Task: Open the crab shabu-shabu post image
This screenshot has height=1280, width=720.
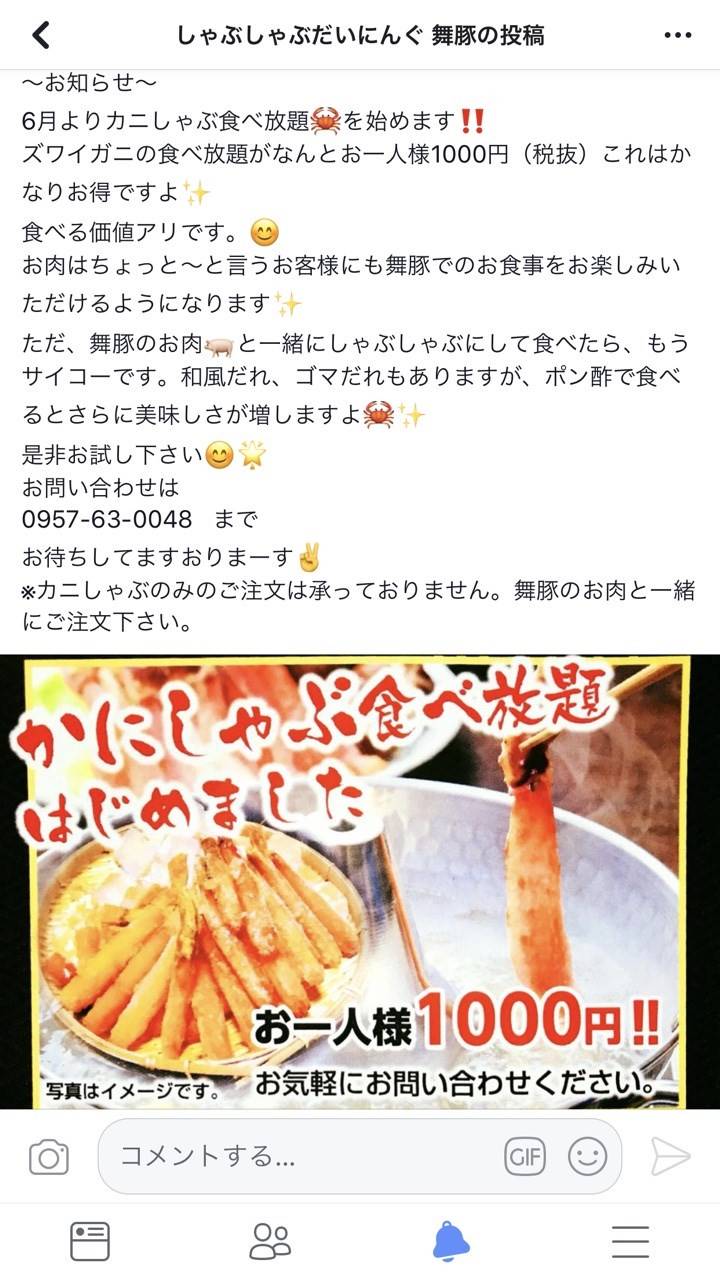Action: coord(360,880)
